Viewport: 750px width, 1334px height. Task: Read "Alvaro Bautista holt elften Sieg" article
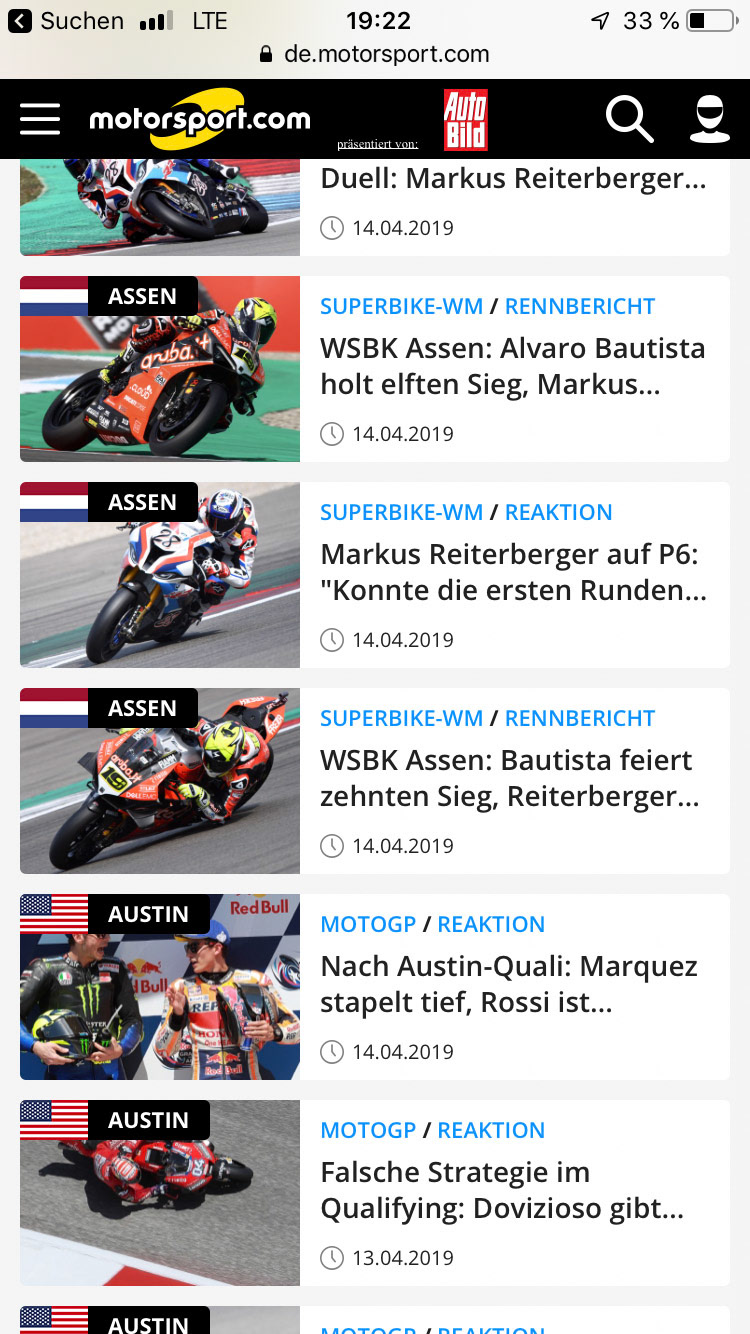tap(513, 366)
